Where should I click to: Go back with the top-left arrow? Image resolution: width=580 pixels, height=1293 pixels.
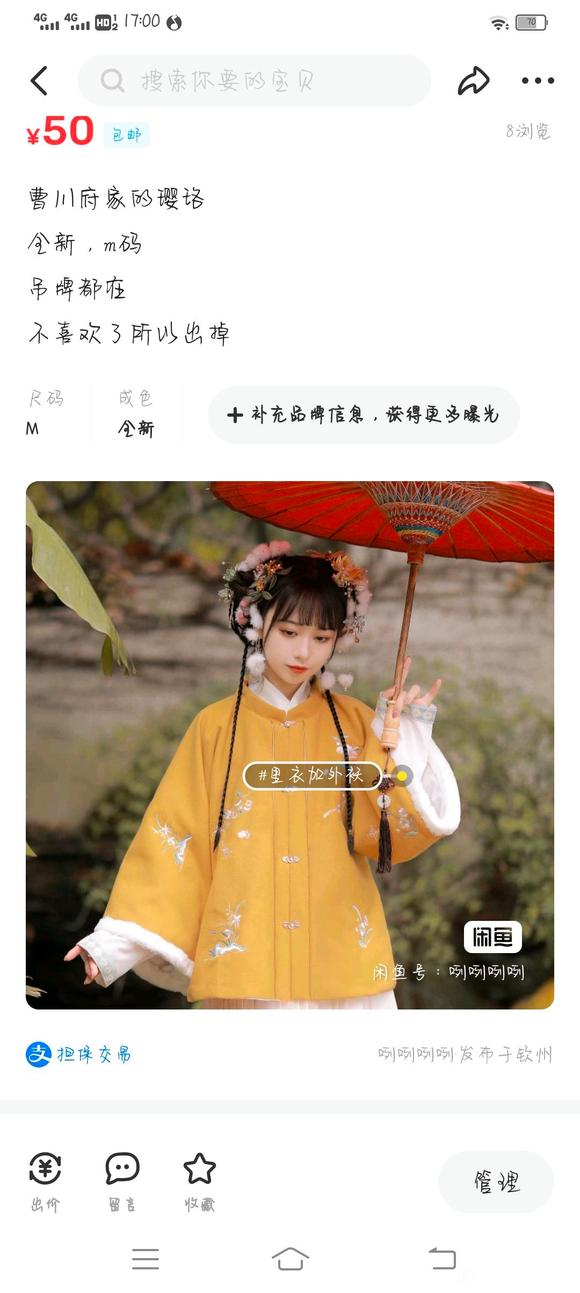click(x=39, y=81)
